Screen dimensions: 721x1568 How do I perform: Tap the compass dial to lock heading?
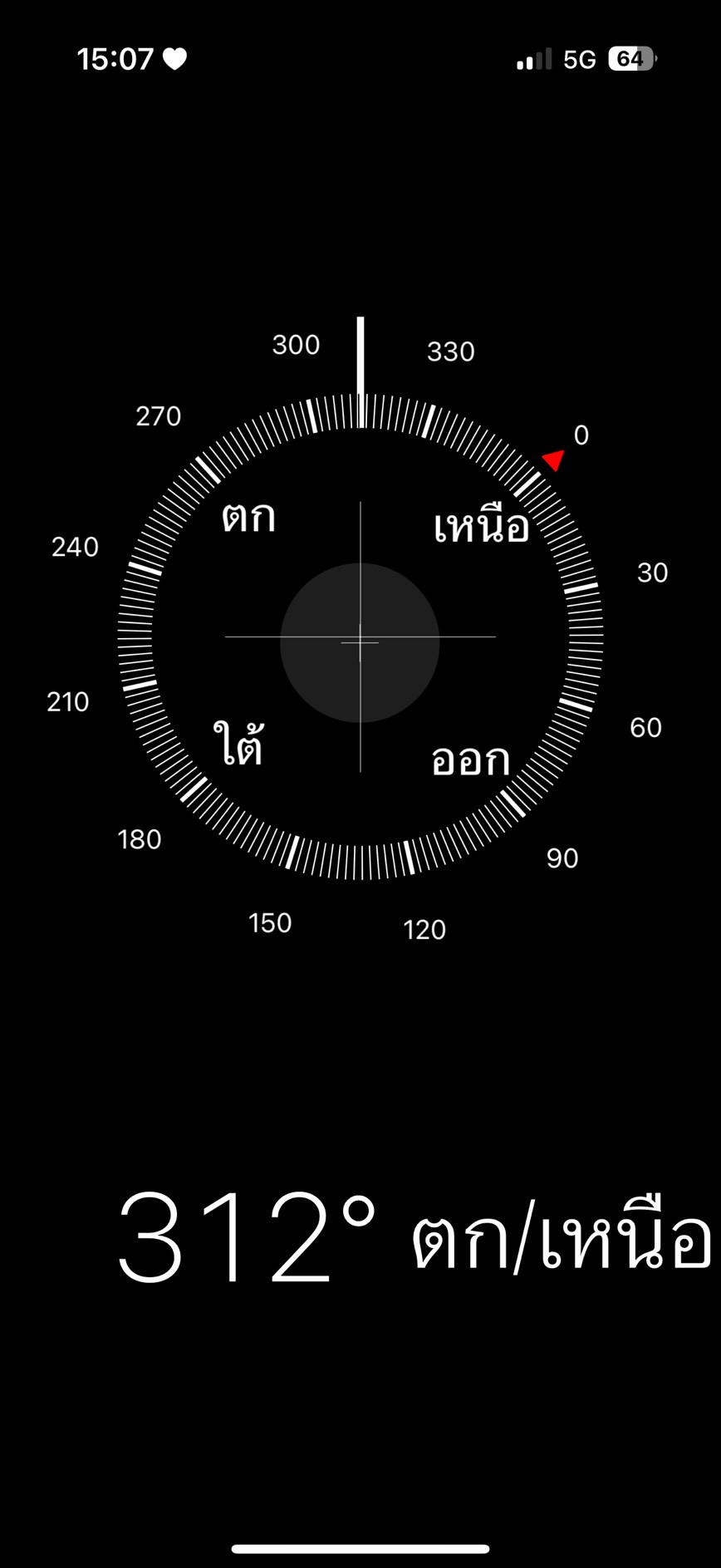pos(360,637)
